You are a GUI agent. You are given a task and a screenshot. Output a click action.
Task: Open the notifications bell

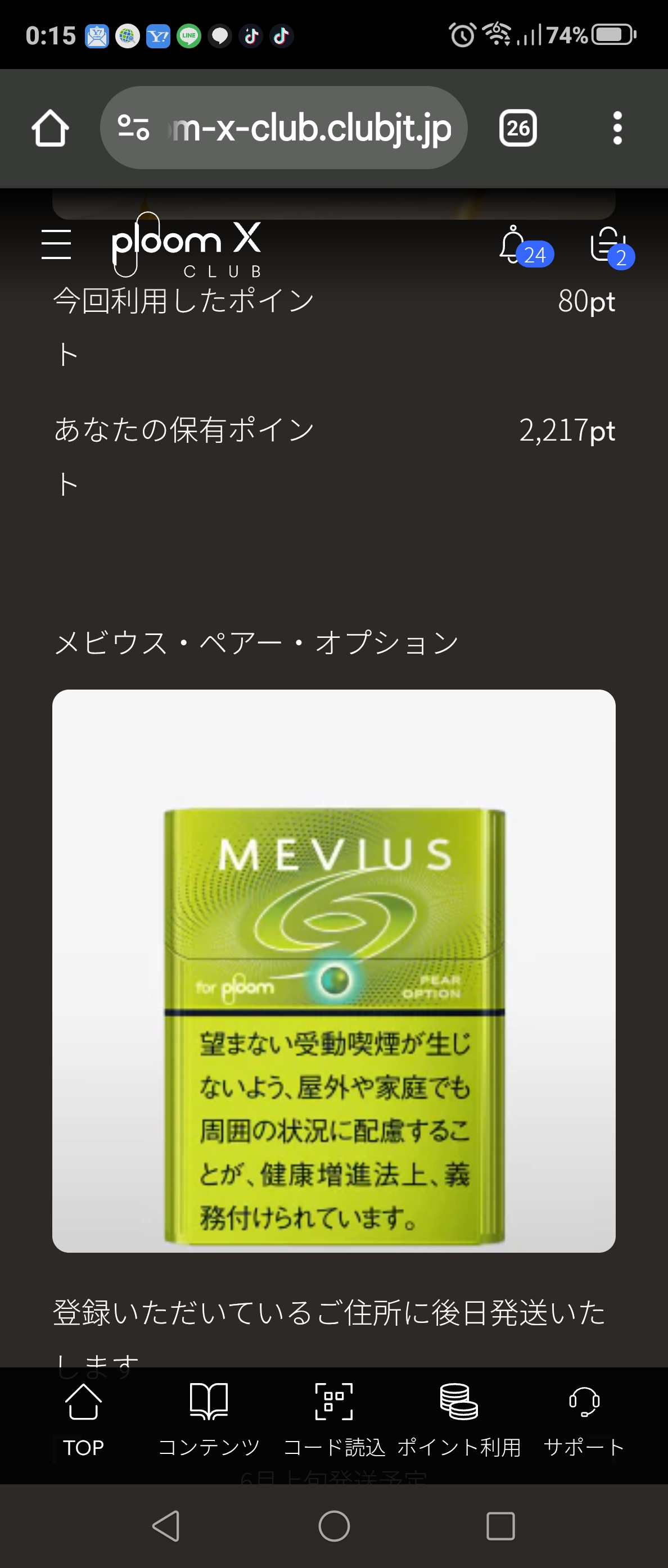(x=514, y=244)
